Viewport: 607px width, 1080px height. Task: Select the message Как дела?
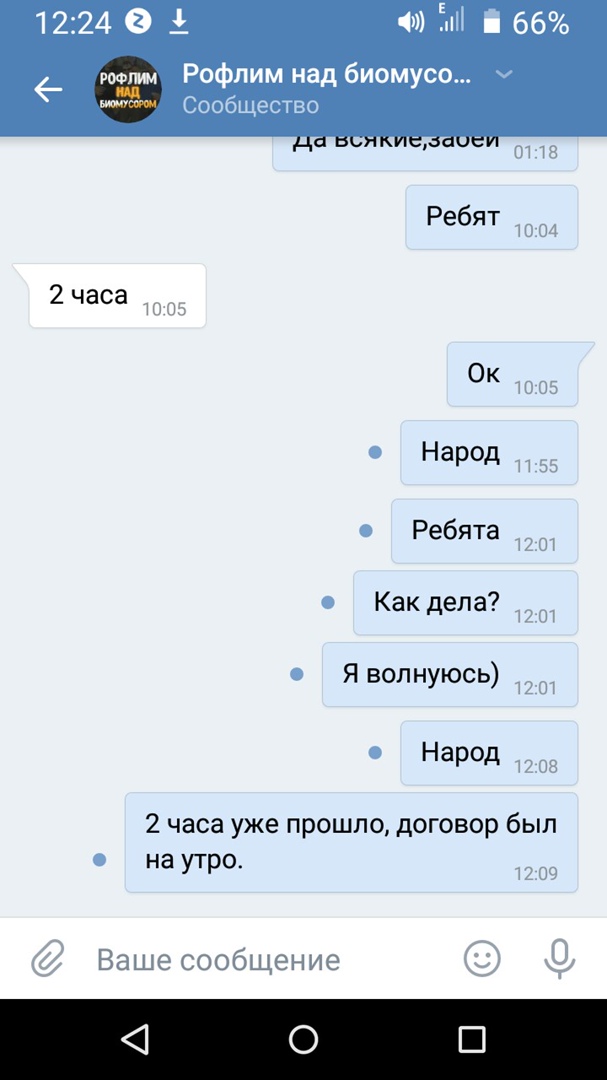[465, 603]
